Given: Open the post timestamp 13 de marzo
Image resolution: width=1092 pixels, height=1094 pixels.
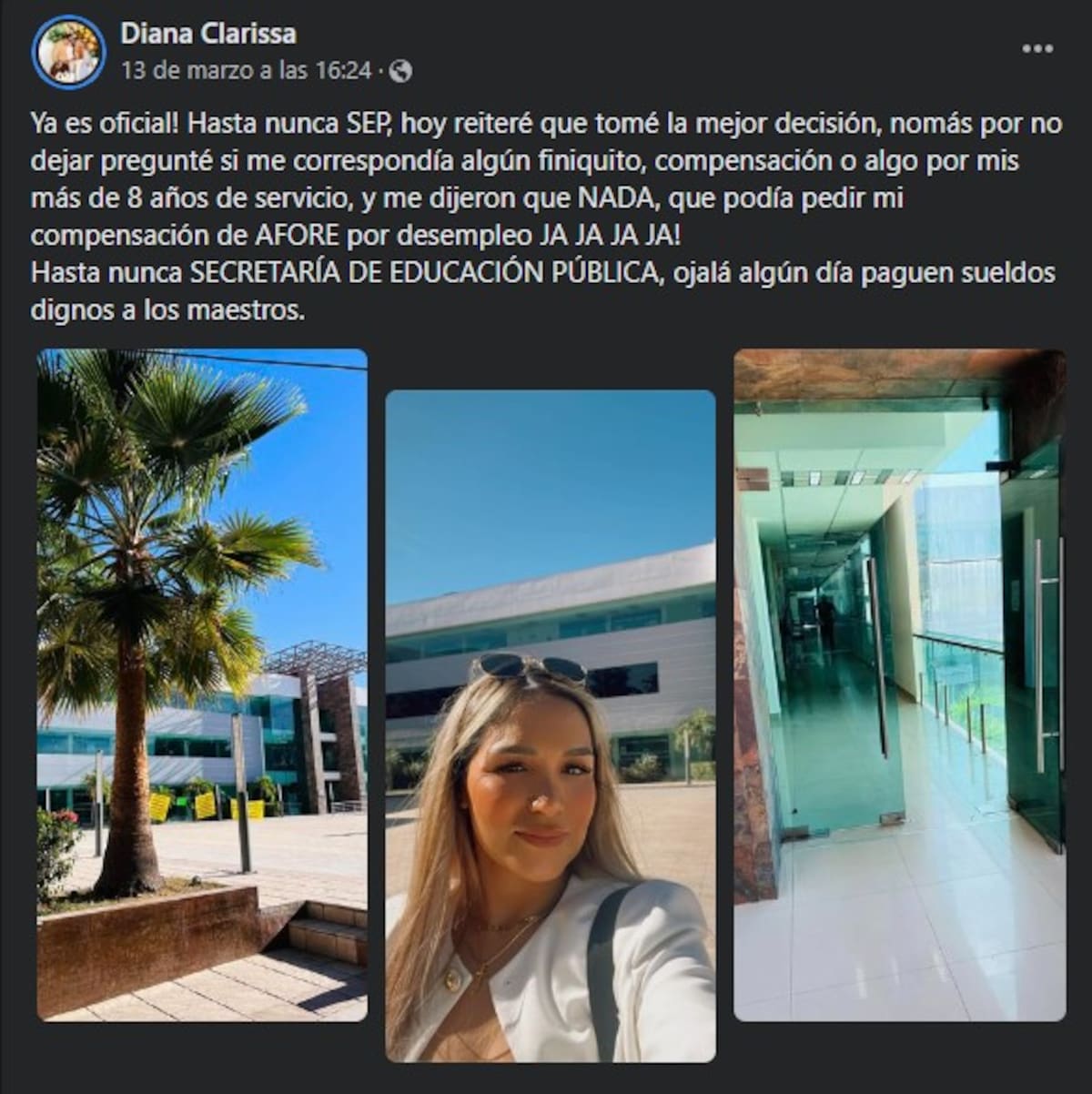Looking at the screenshot, I should point(246,70).
